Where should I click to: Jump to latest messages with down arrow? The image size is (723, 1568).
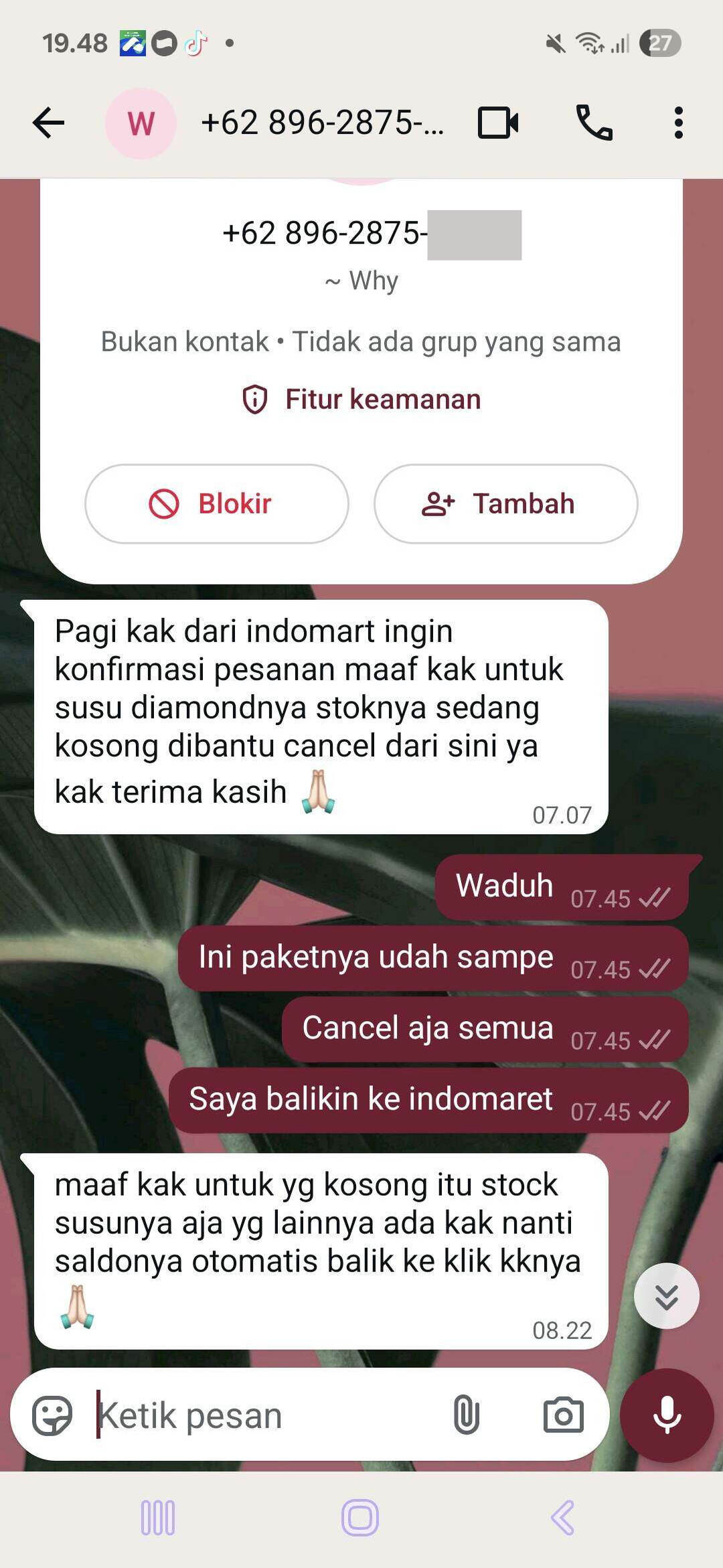666,1296
